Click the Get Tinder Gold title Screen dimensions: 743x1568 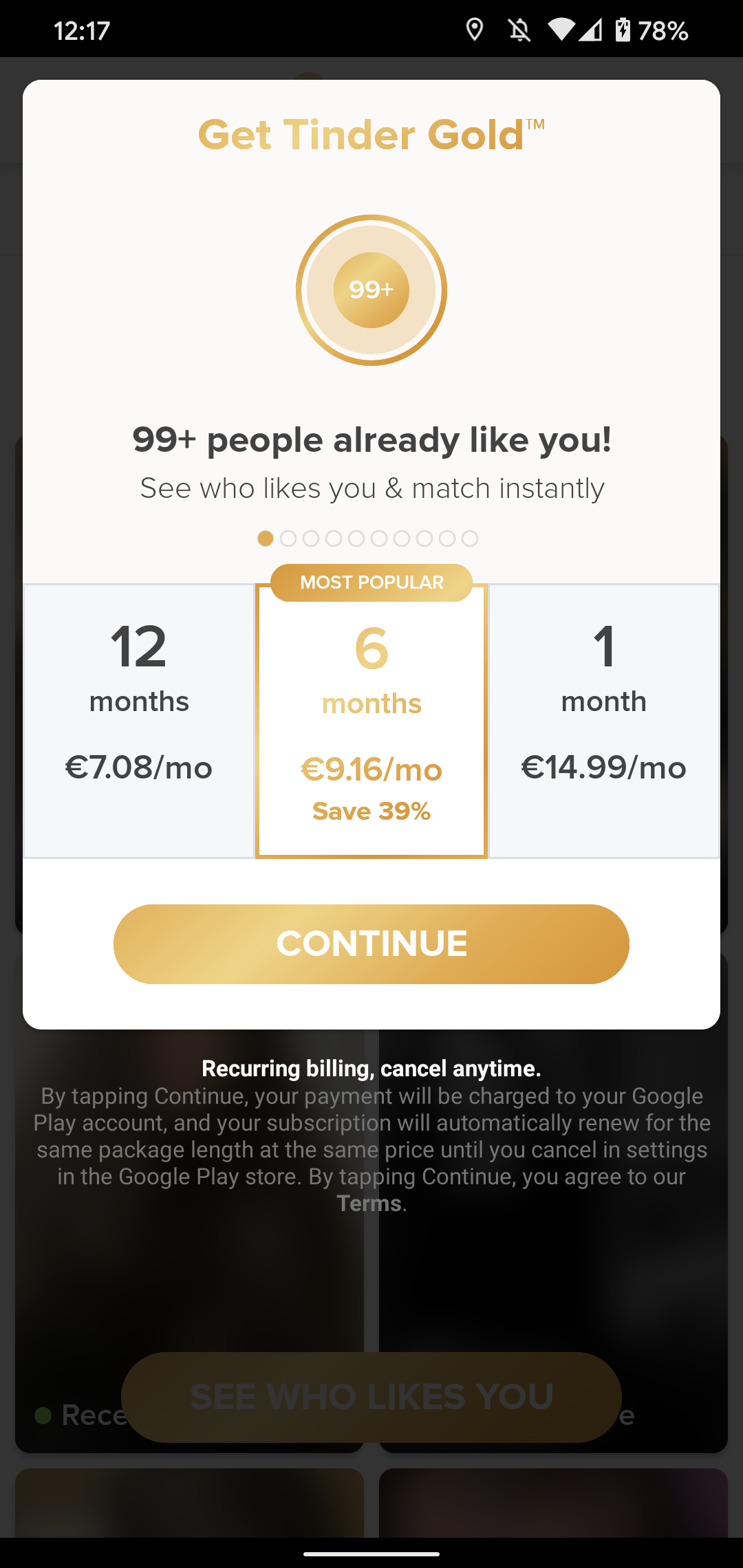pos(371,135)
